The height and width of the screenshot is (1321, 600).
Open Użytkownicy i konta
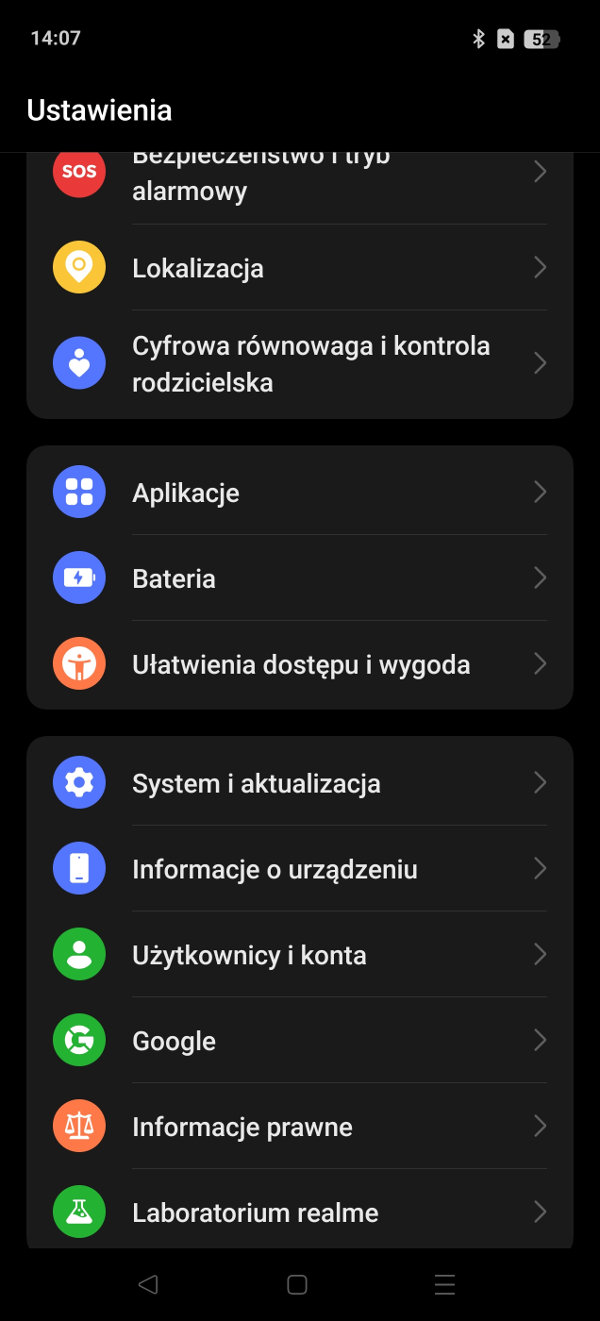tap(300, 954)
